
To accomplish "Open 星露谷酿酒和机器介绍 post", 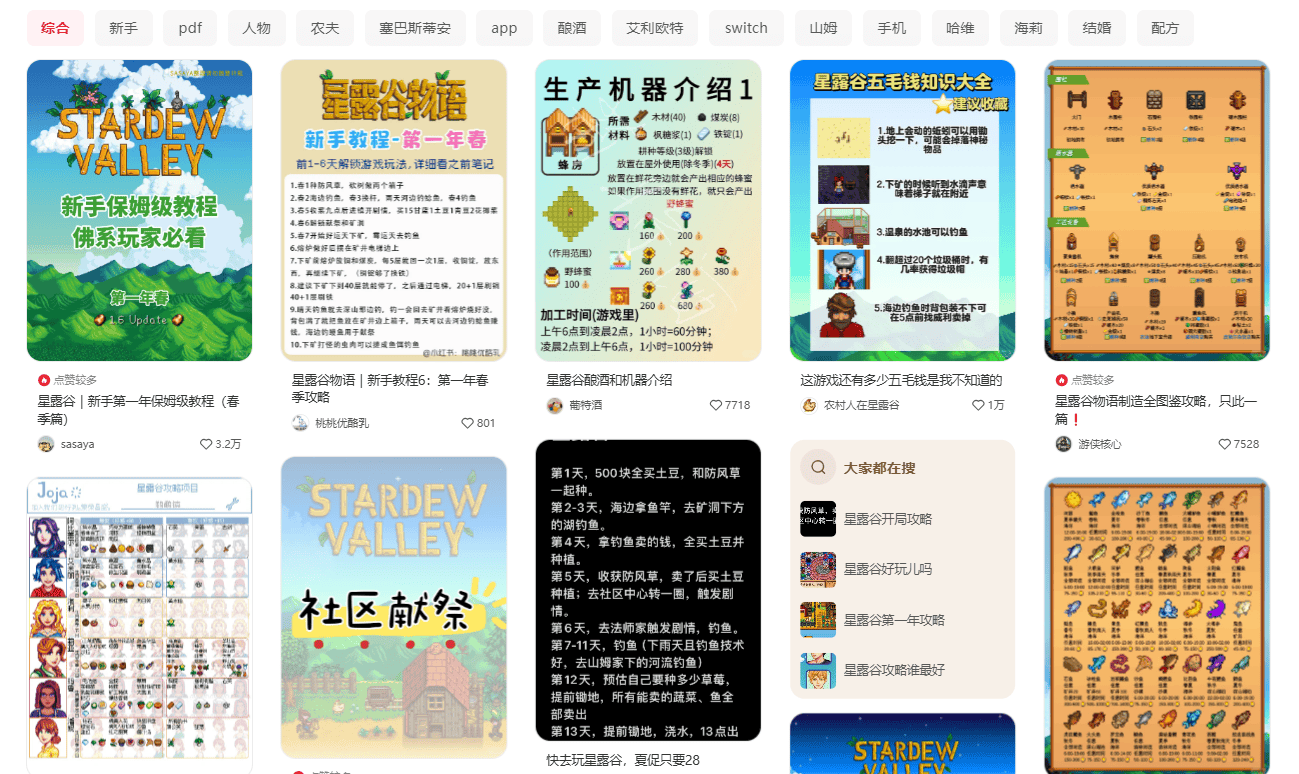I will tap(648, 210).
